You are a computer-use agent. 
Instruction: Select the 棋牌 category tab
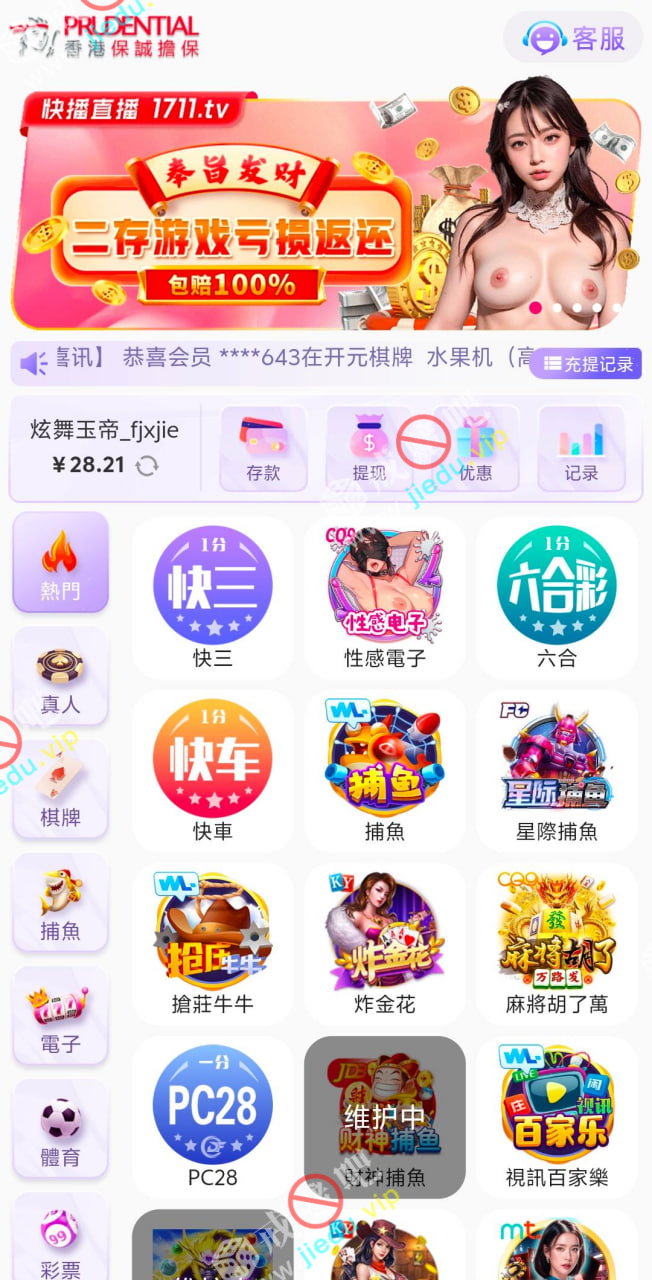tap(60, 790)
